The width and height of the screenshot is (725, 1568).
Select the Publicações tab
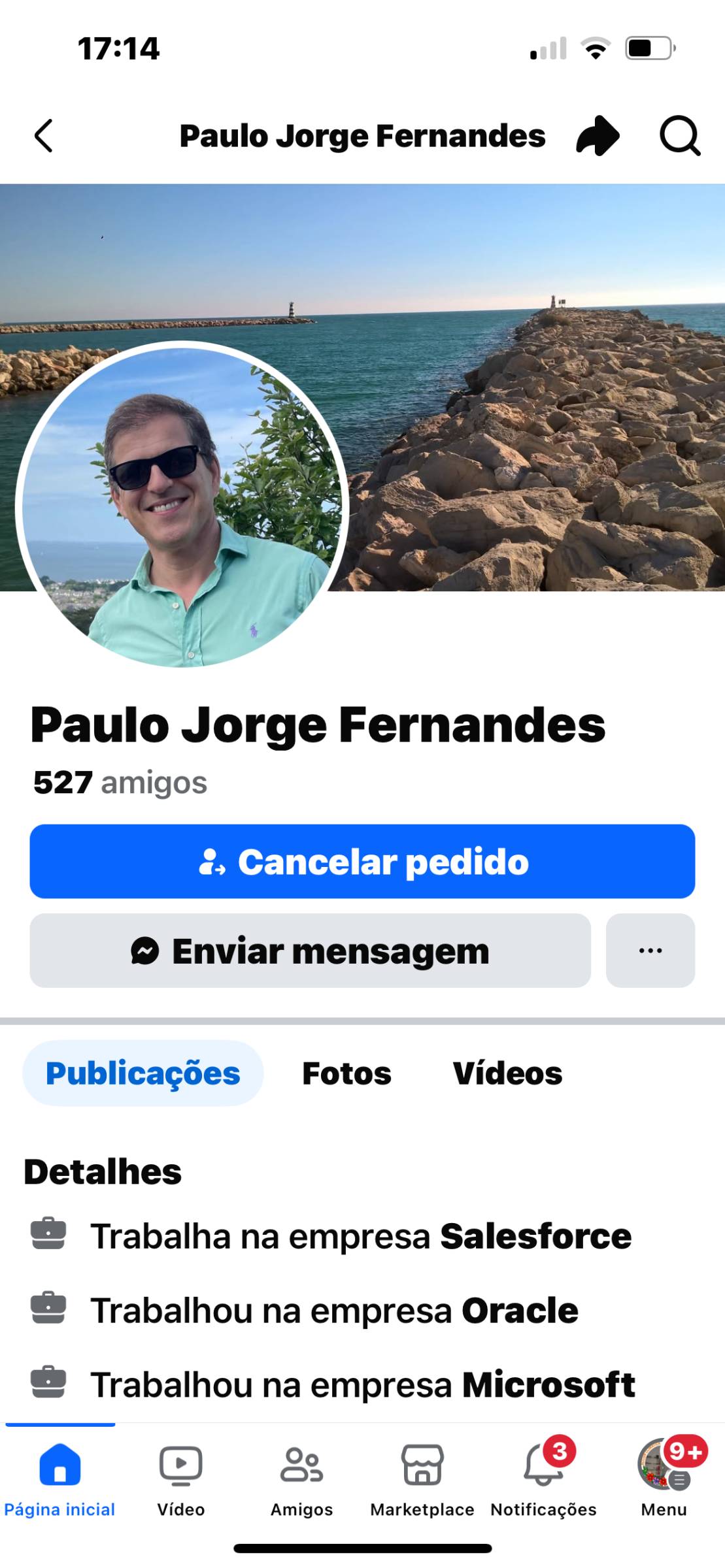(143, 1073)
